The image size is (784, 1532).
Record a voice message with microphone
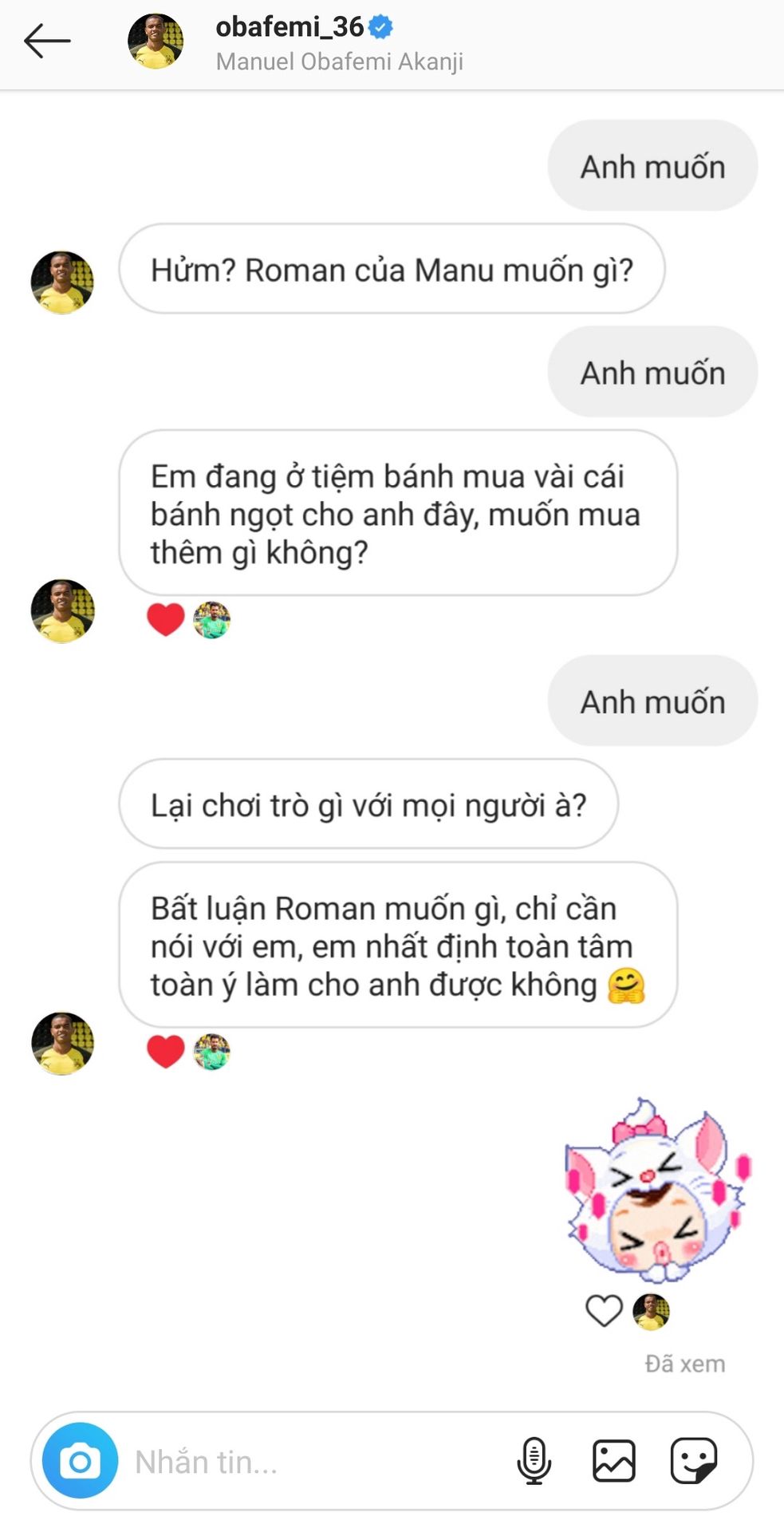(x=534, y=1461)
